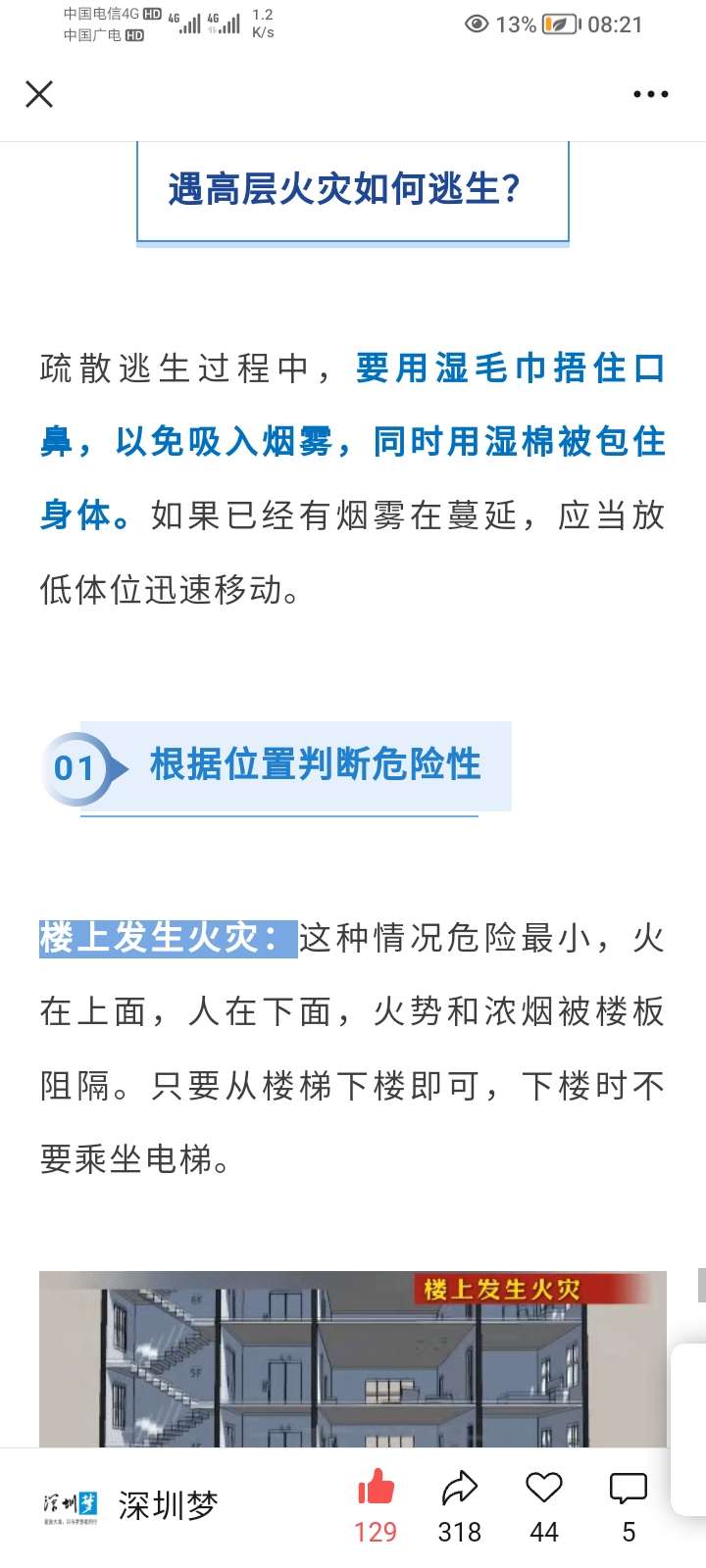Share this article
Screen dimensions: 706x1568
pos(459,1490)
